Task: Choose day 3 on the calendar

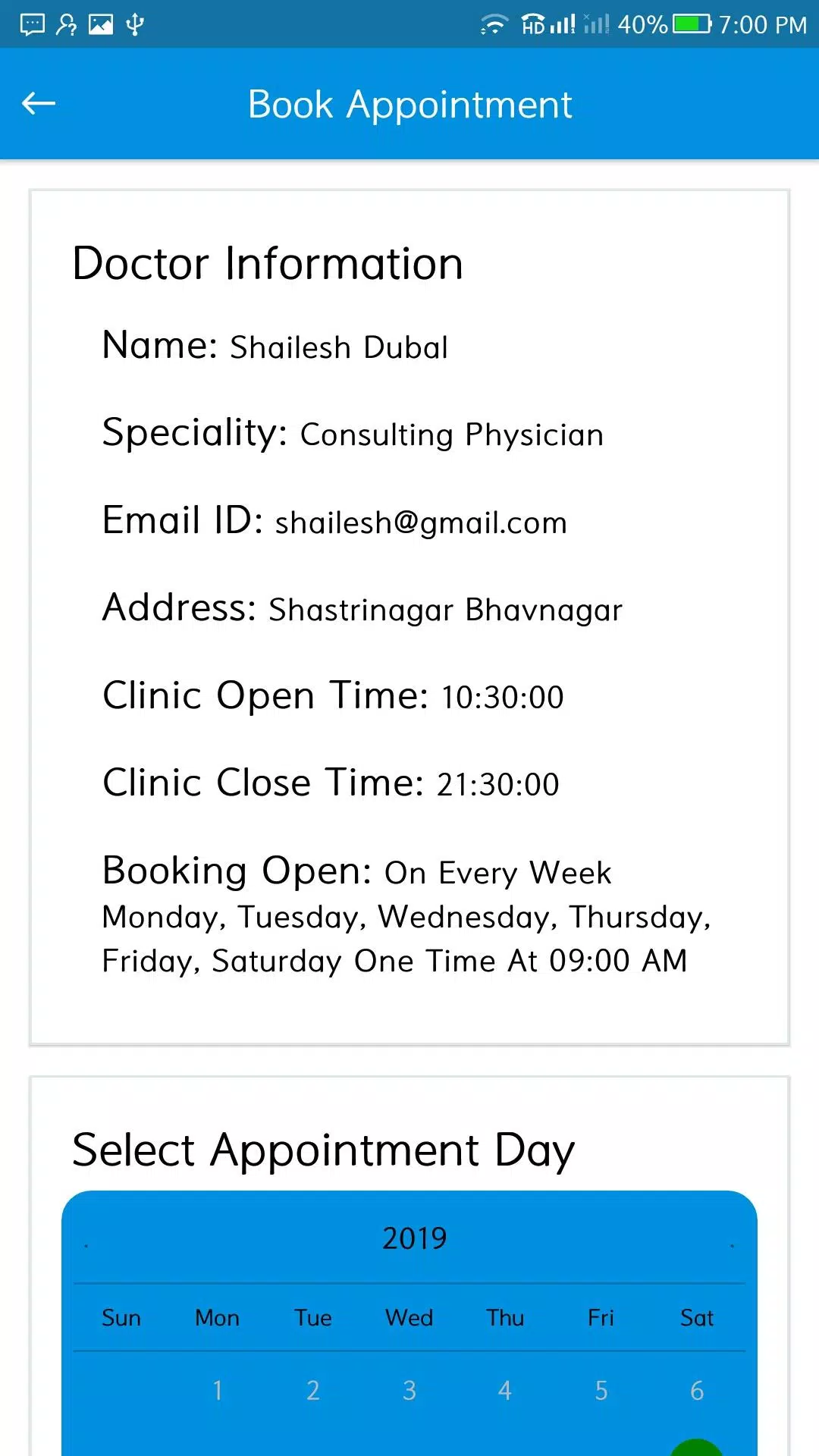Action: point(409,1391)
